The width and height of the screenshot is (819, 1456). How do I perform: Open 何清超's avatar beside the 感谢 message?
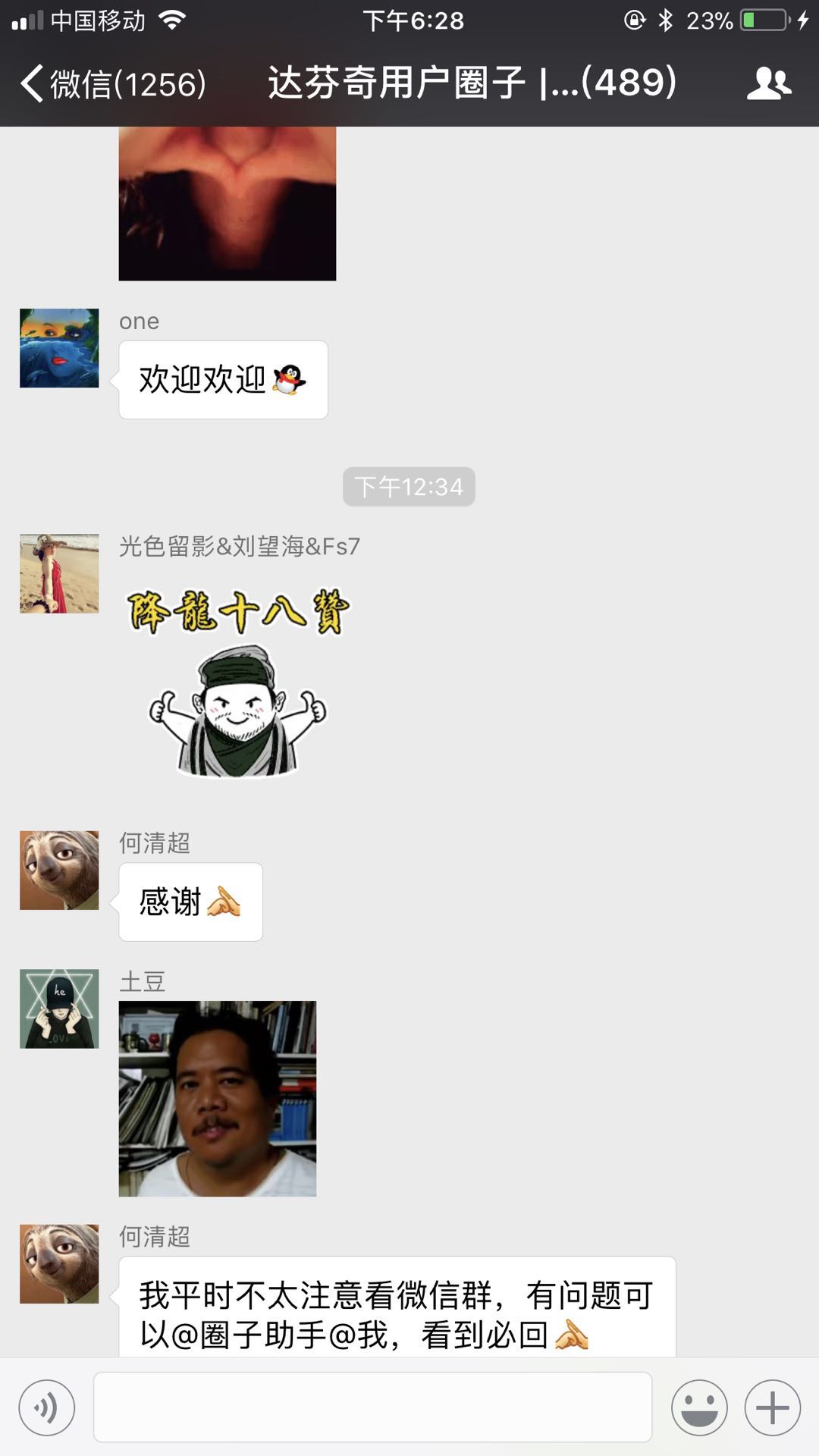click(59, 870)
